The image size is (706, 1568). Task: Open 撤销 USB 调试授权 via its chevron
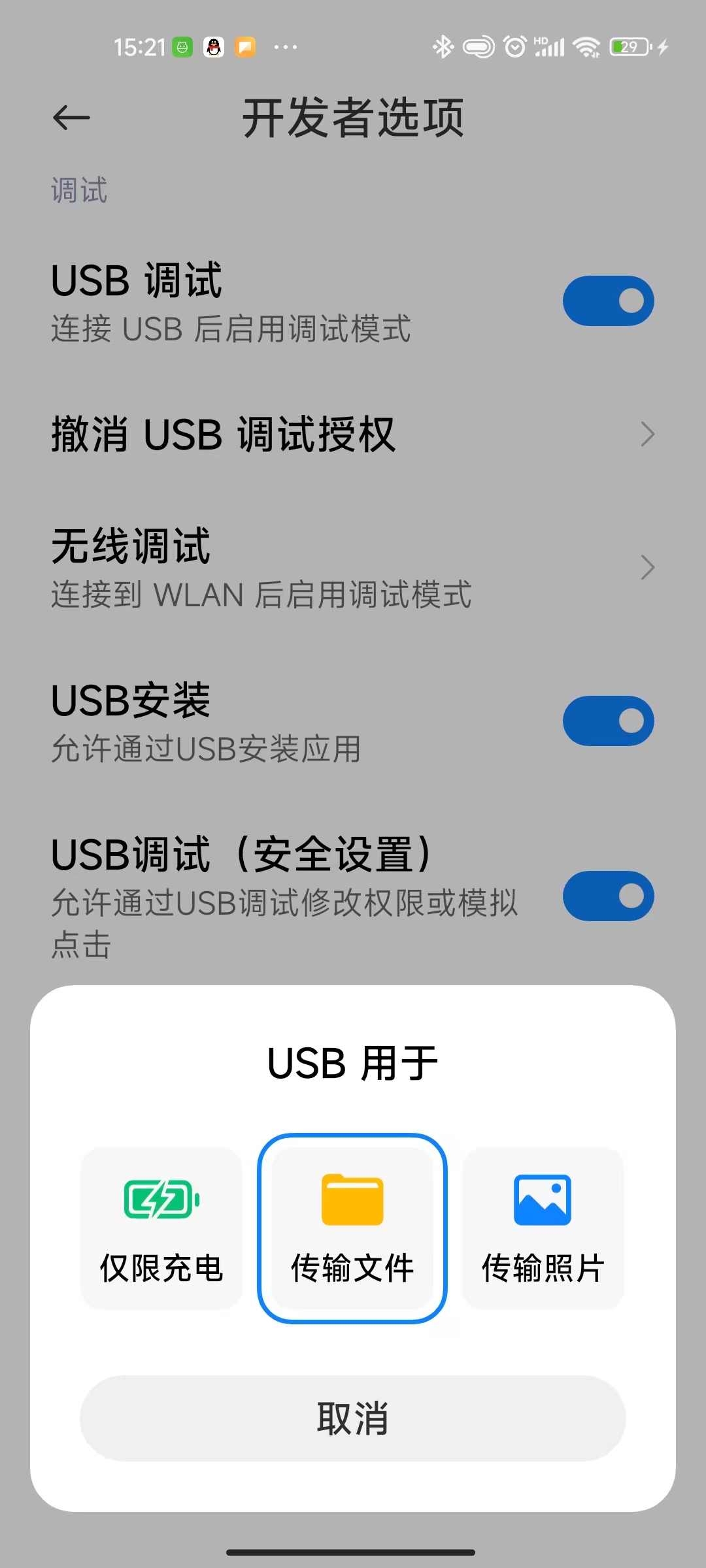(647, 434)
